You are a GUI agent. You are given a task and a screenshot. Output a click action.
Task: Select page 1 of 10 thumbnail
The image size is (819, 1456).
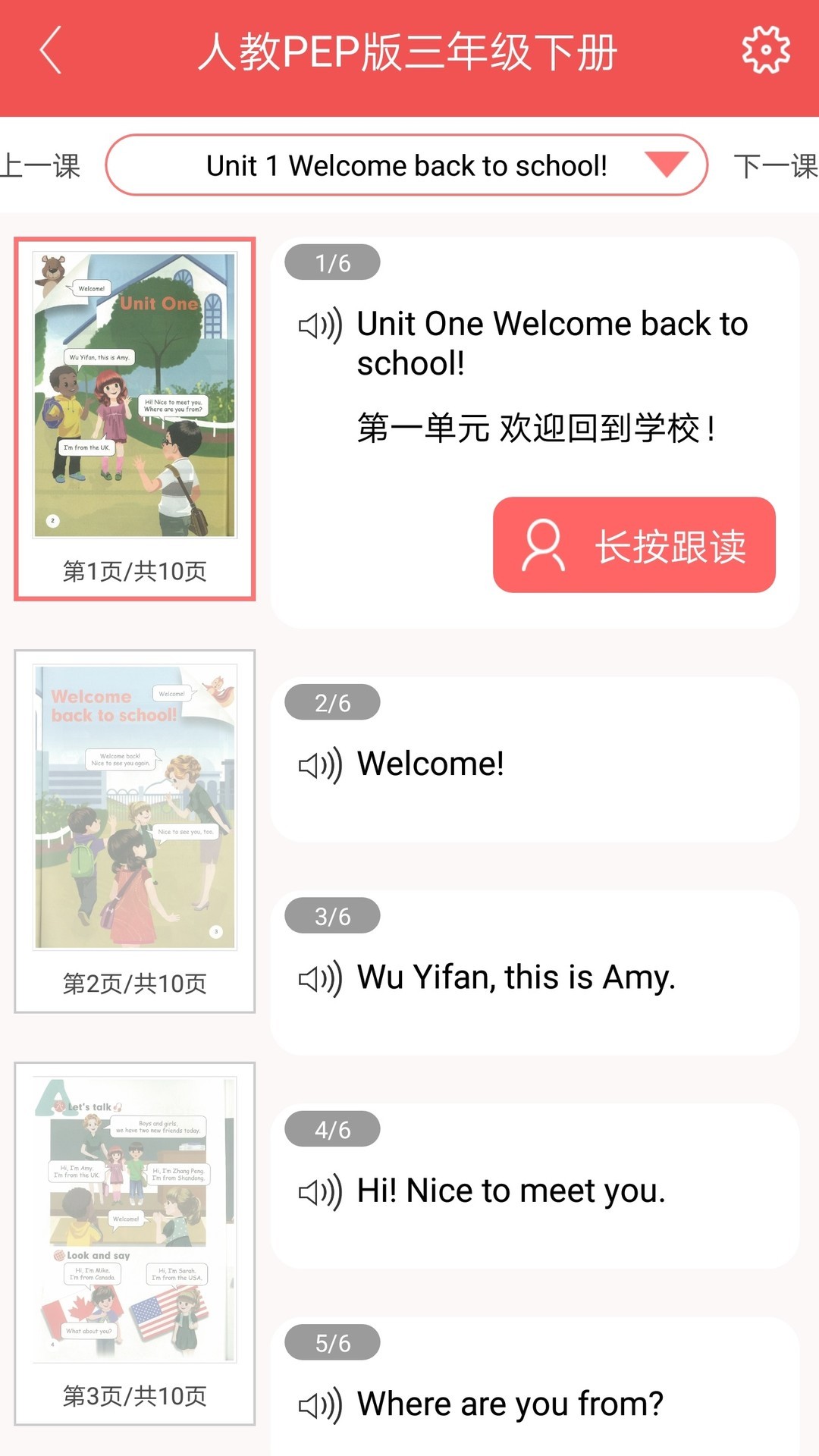click(135, 419)
